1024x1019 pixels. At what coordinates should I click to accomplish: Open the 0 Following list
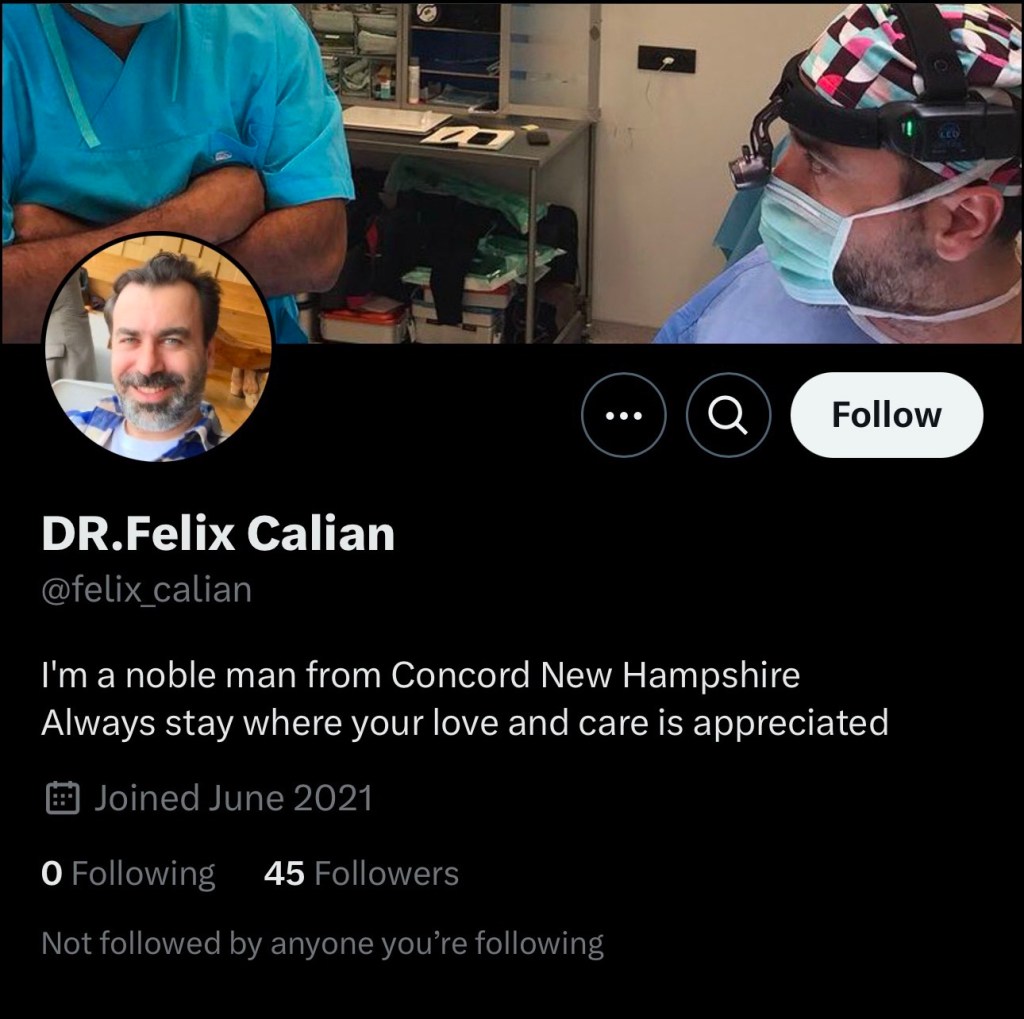pyautogui.click(x=128, y=874)
